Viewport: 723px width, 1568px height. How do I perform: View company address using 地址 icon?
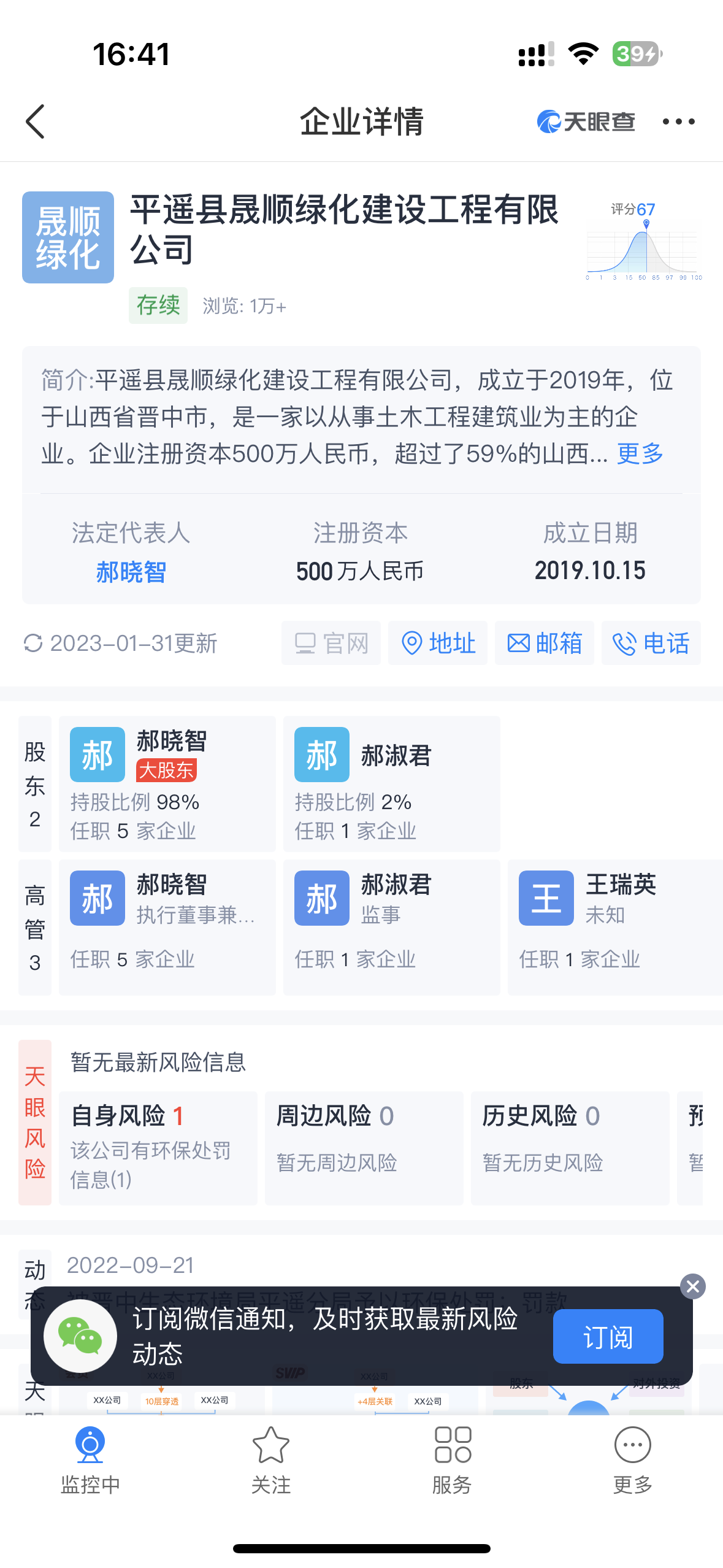click(437, 642)
